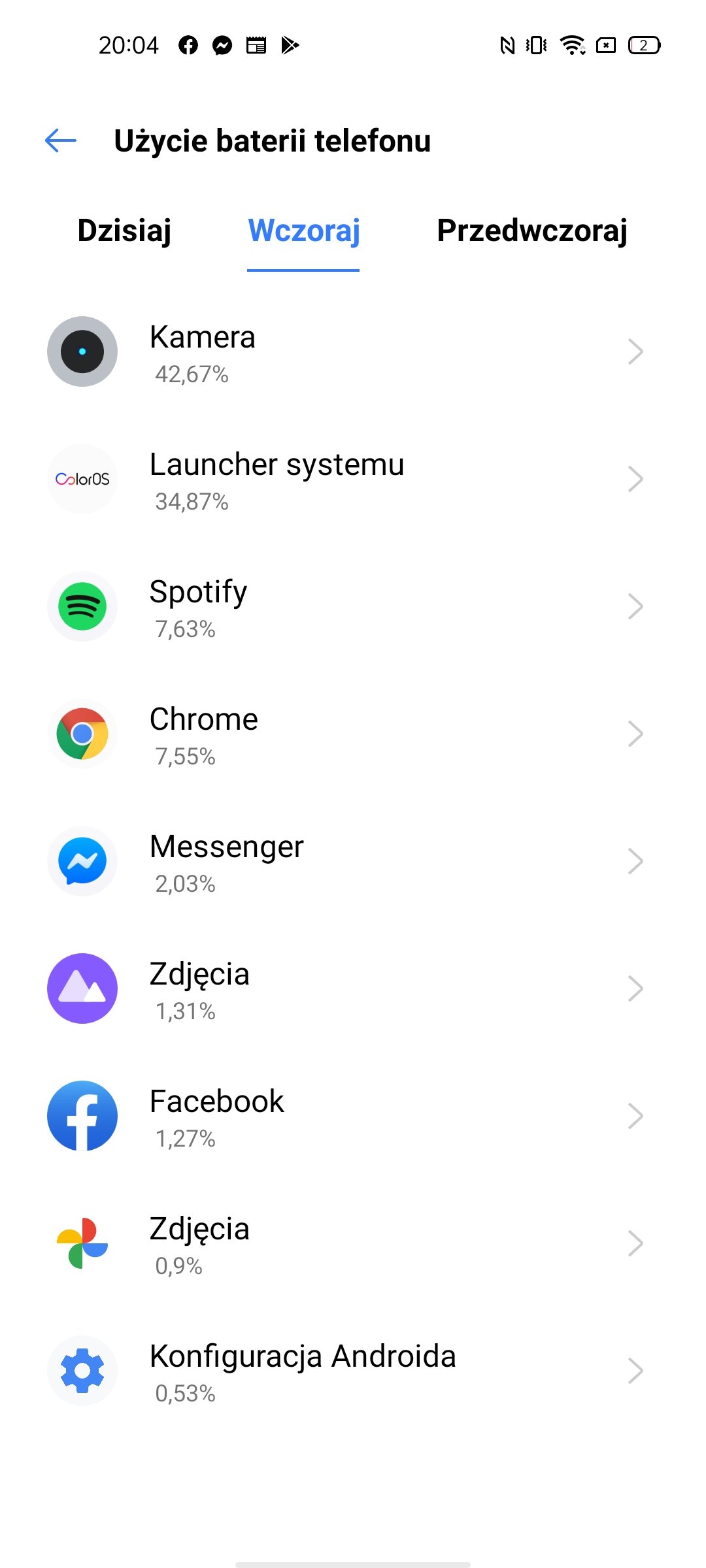Open Zdjęcia 1,31% usage row
The height and width of the screenshot is (1568, 706).
click(353, 989)
